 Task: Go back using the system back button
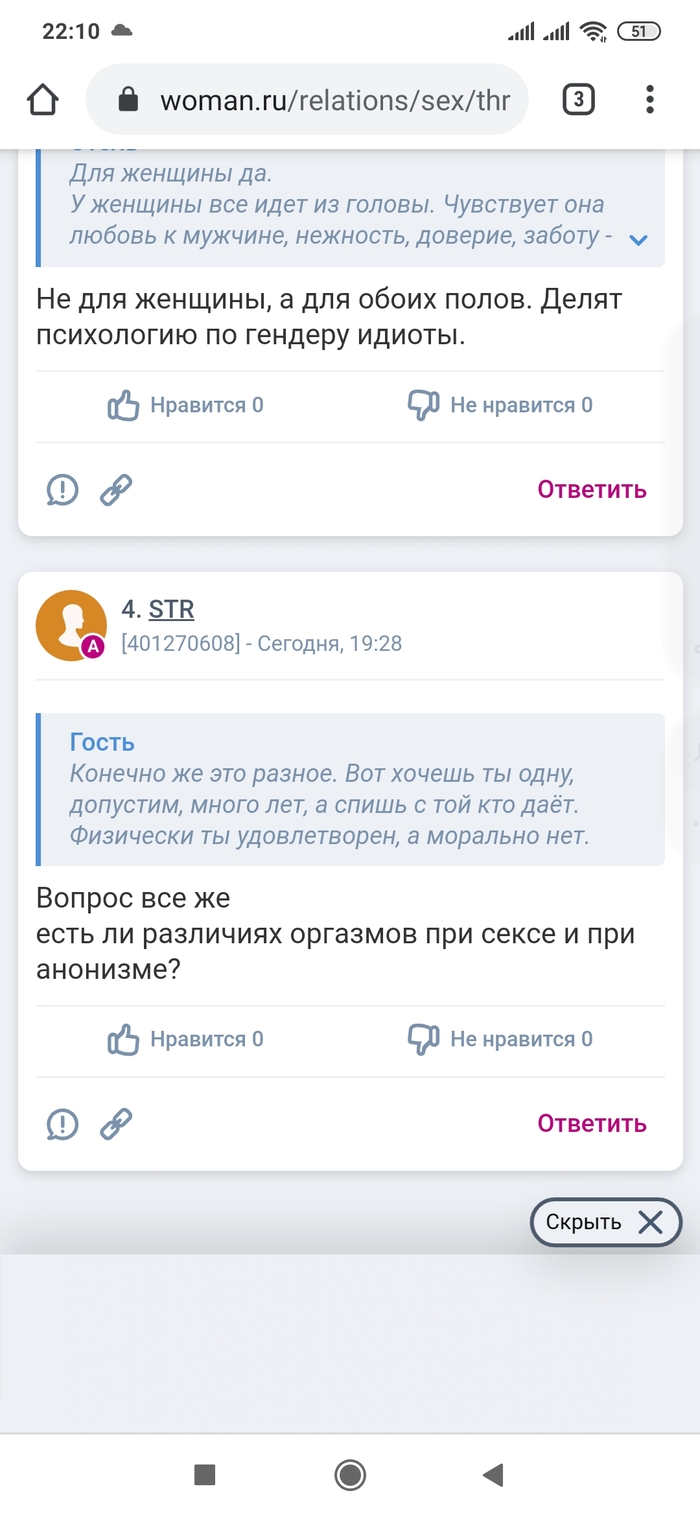click(492, 1474)
